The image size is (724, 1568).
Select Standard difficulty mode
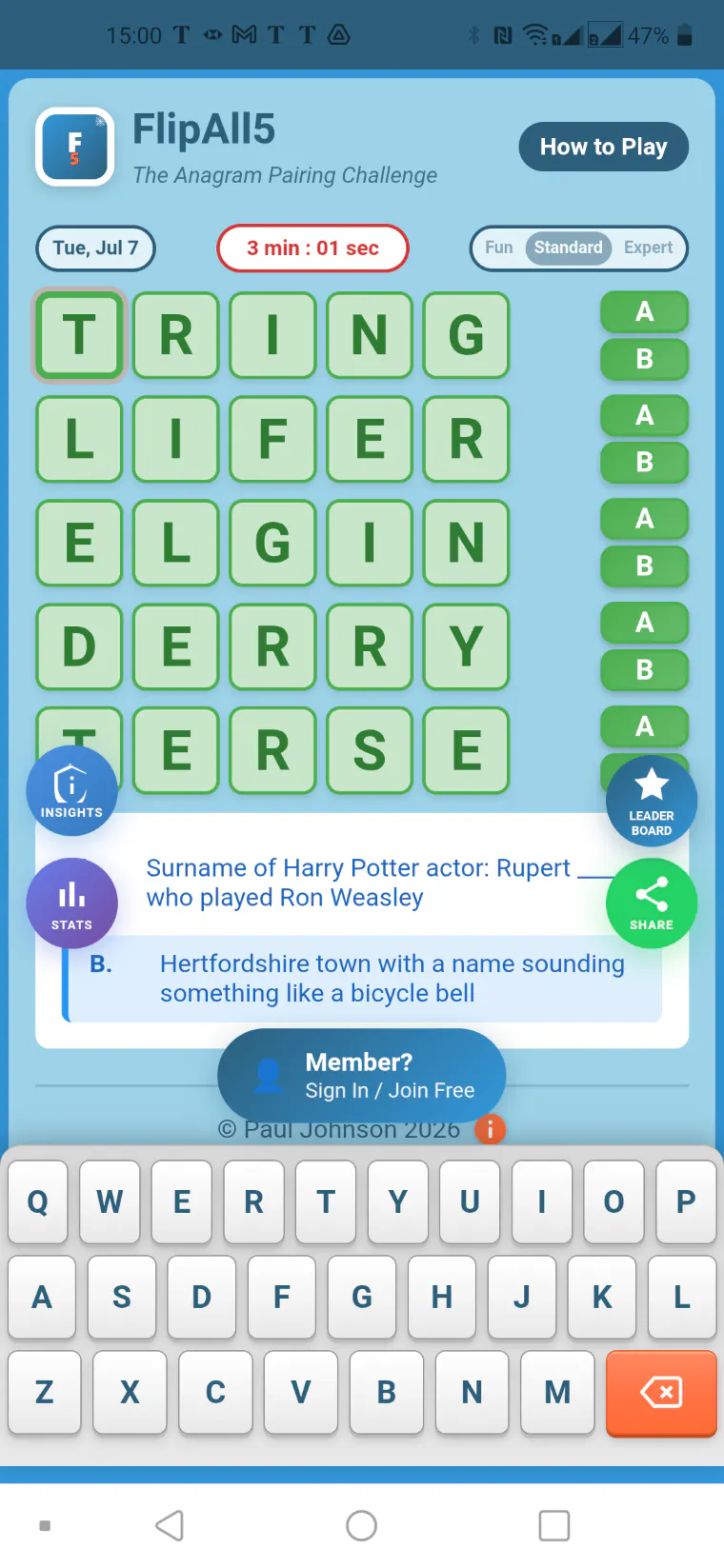click(568, 248)
